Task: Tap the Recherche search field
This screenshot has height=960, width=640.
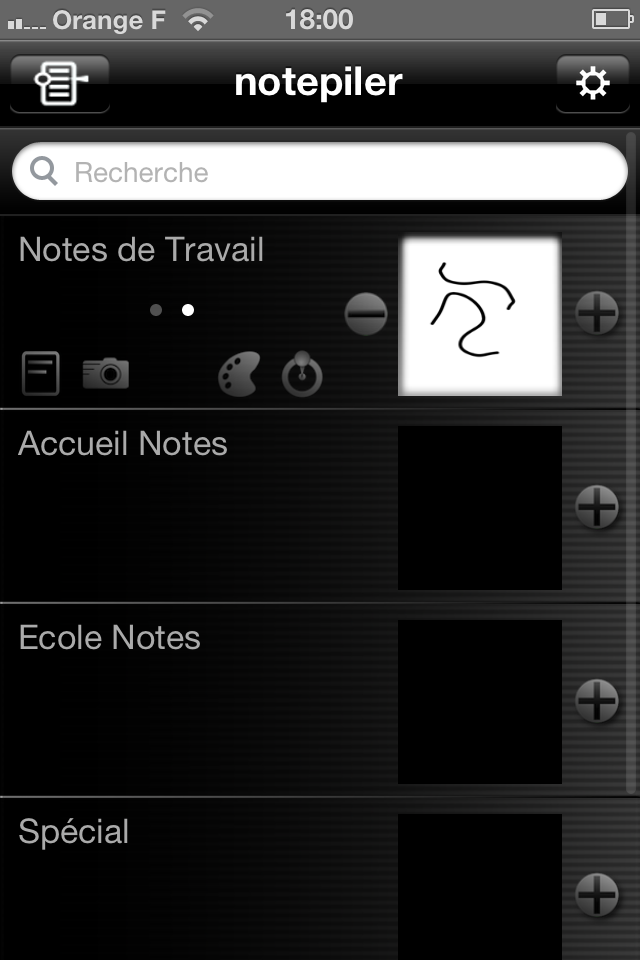Action: tap(320, 172)
